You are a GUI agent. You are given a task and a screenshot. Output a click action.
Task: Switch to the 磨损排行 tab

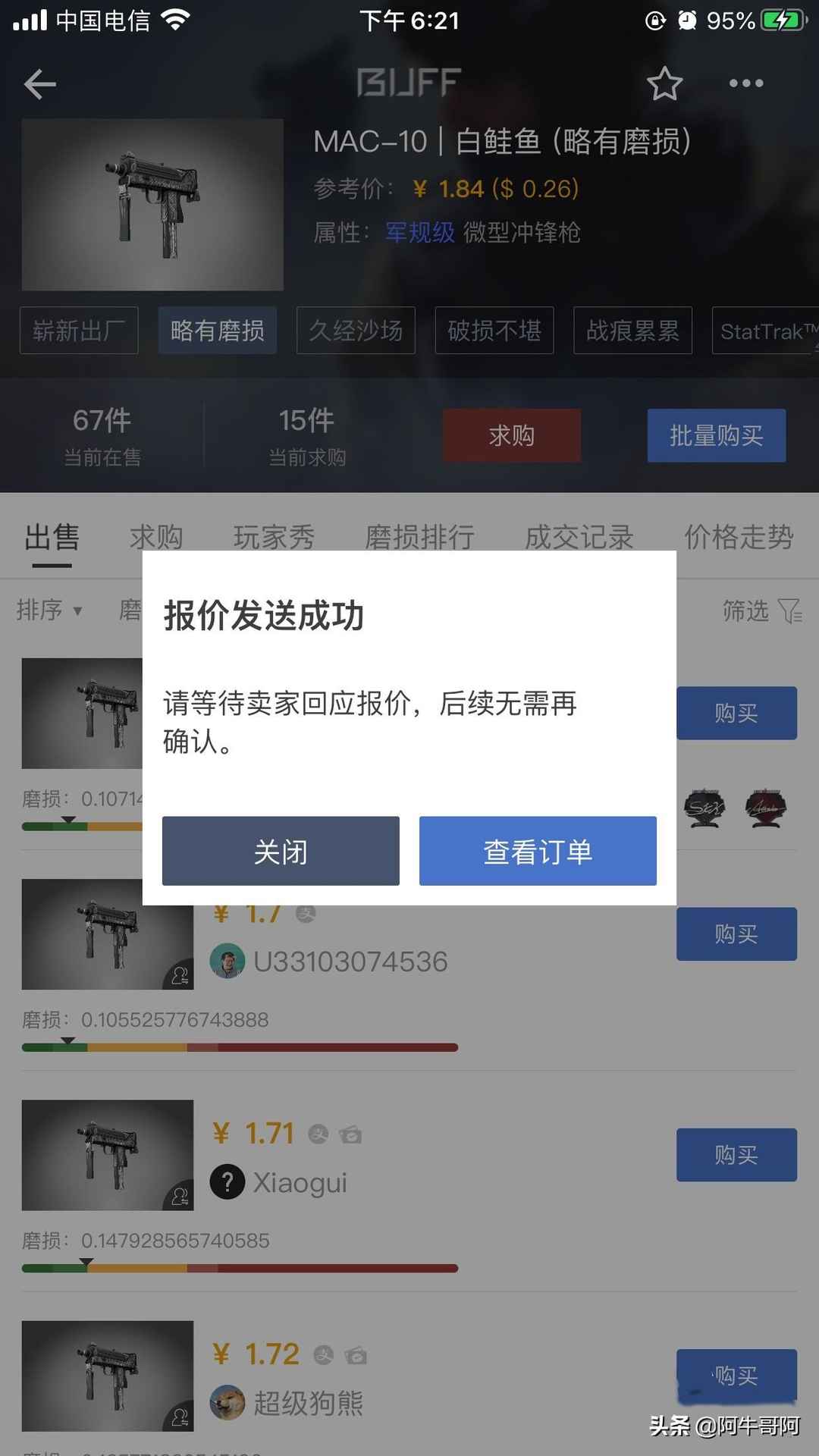(x=419, y=537)
